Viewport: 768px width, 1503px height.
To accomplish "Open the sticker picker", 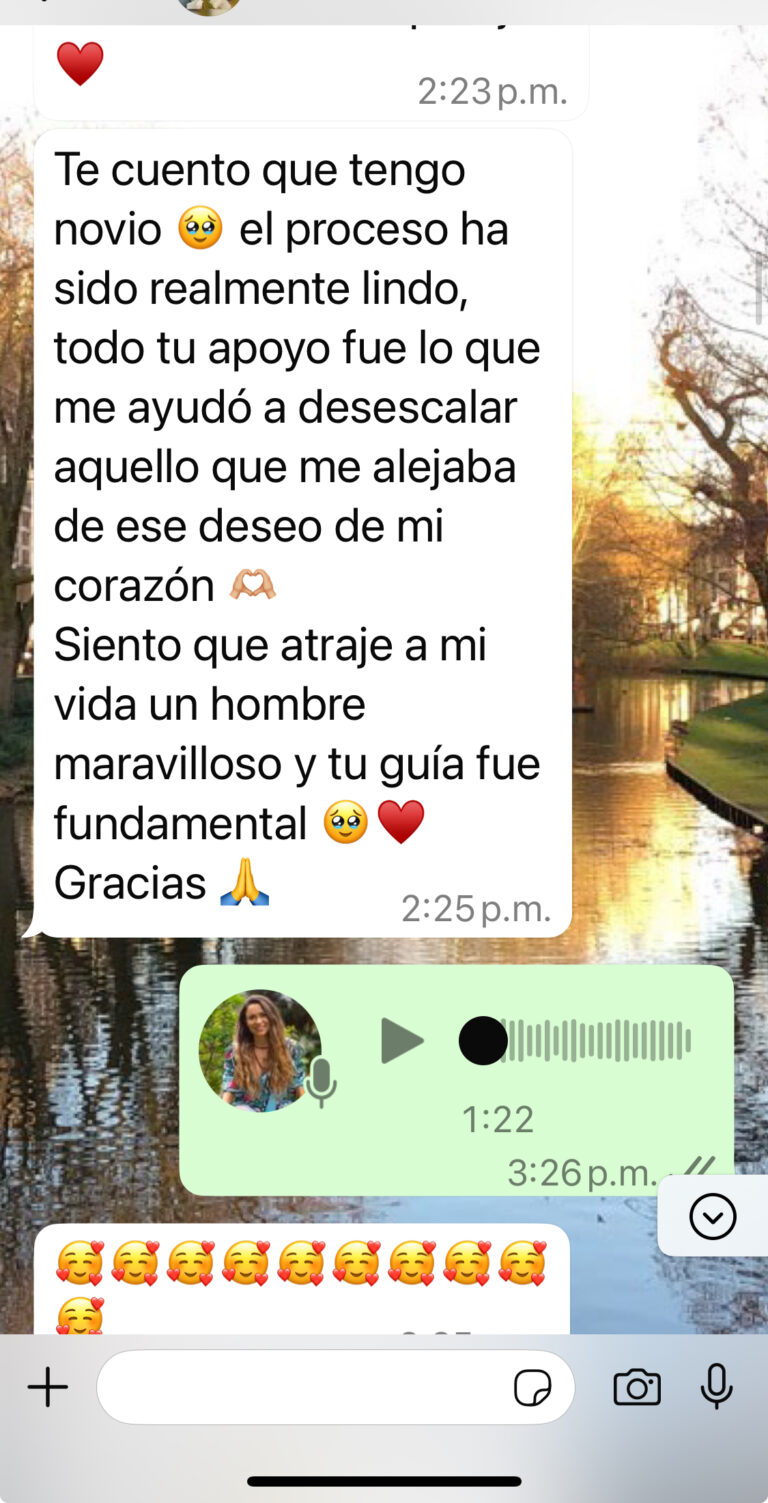I will click(532, 1388).
